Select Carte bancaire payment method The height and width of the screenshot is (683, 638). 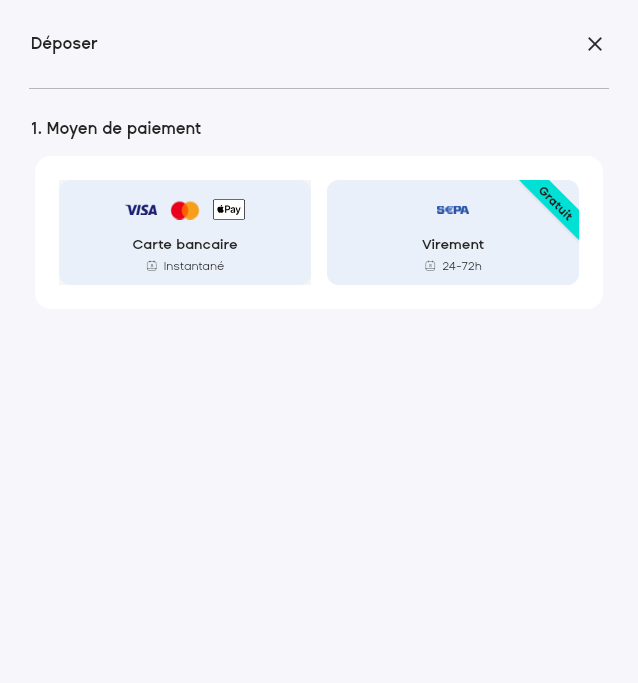click(185, 233)
